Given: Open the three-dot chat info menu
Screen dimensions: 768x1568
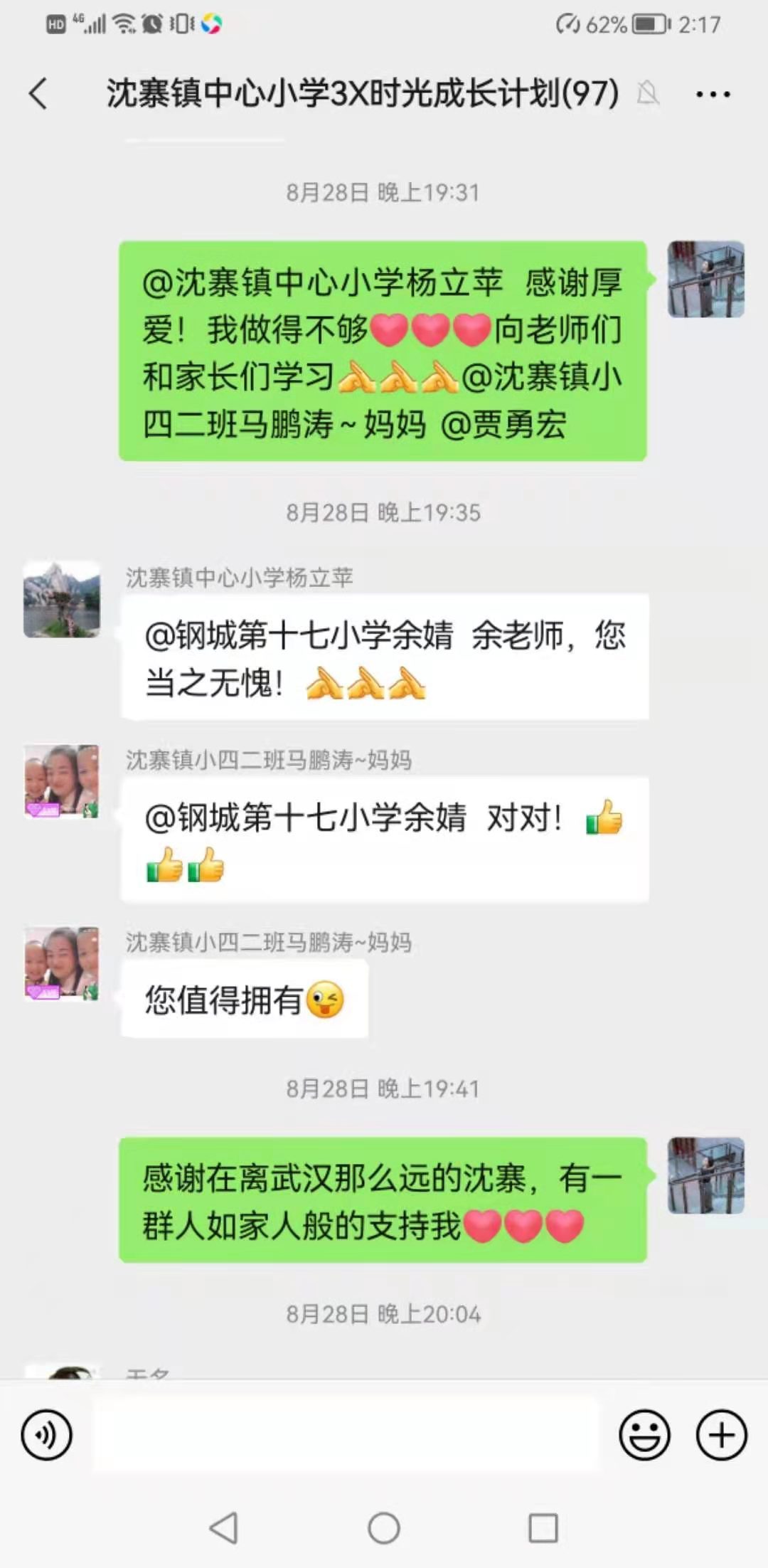Looking at the screenshot, I should 713,94.
